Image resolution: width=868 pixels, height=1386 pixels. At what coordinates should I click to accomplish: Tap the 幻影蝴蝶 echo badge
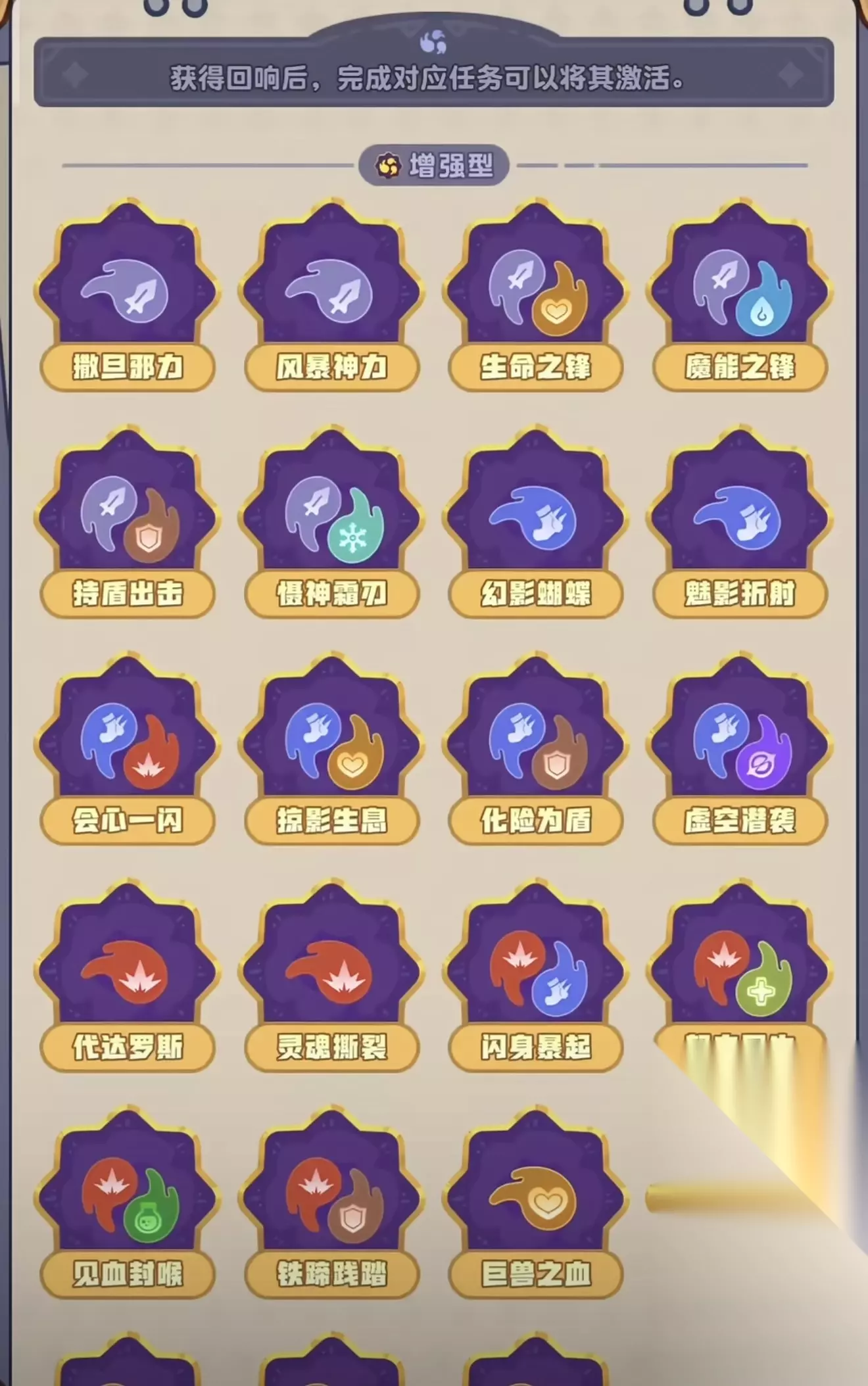(x=536, y=523)
